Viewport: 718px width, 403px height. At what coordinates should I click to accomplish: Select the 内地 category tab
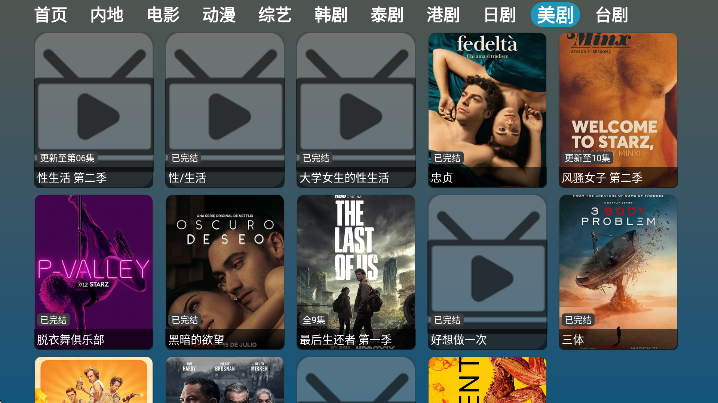[x=106, y=15]
